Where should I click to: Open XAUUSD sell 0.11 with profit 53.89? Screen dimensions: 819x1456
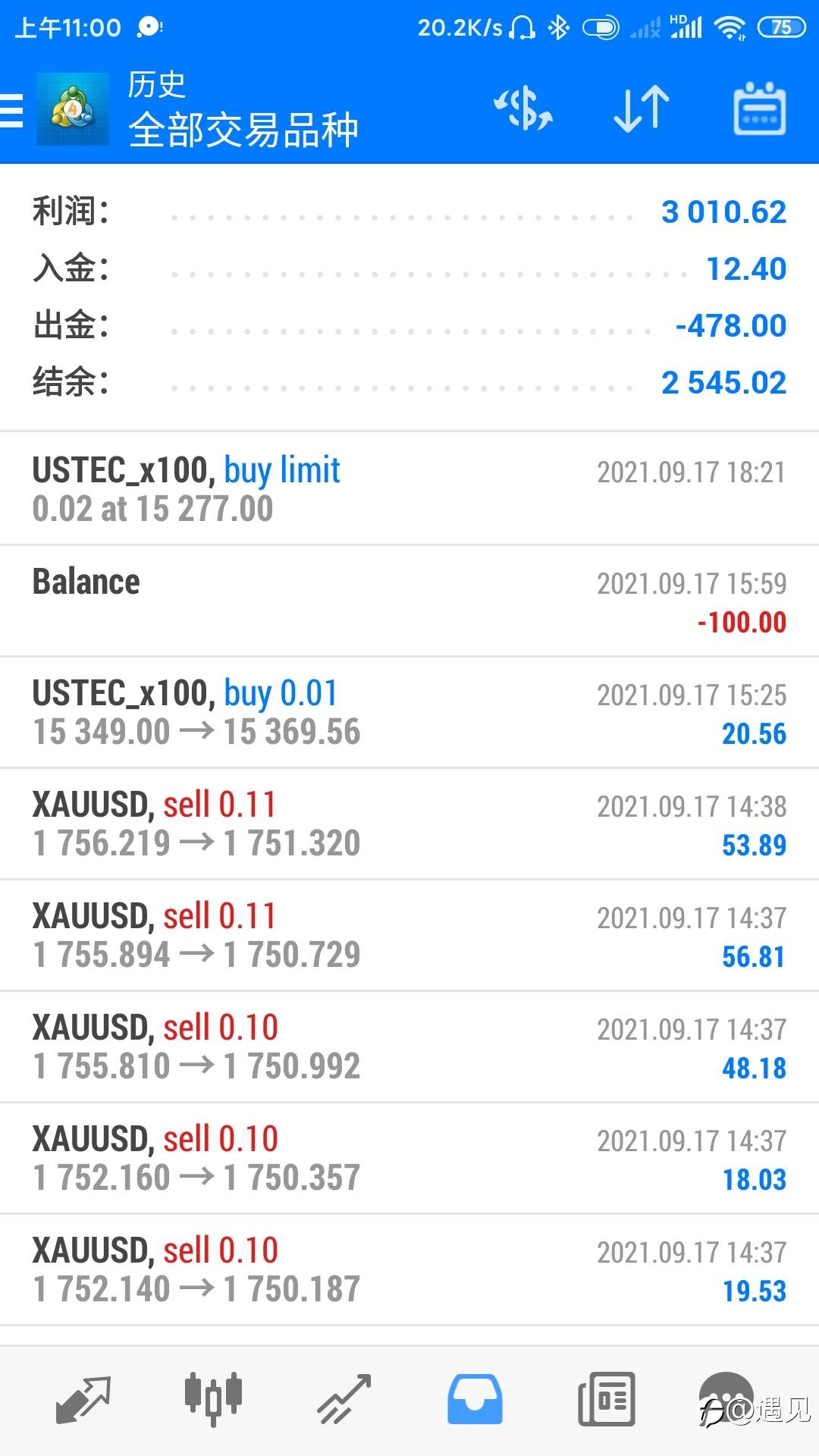coord(409,824)
